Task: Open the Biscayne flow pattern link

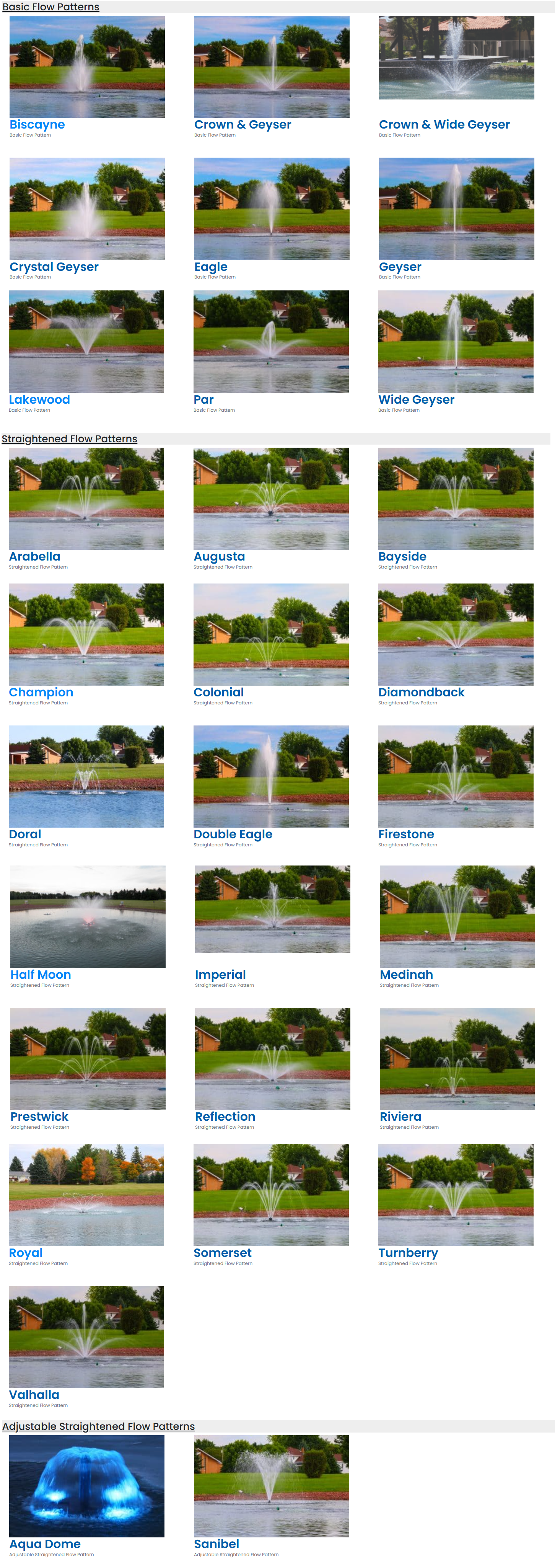Action: click(x=37, y=125)
